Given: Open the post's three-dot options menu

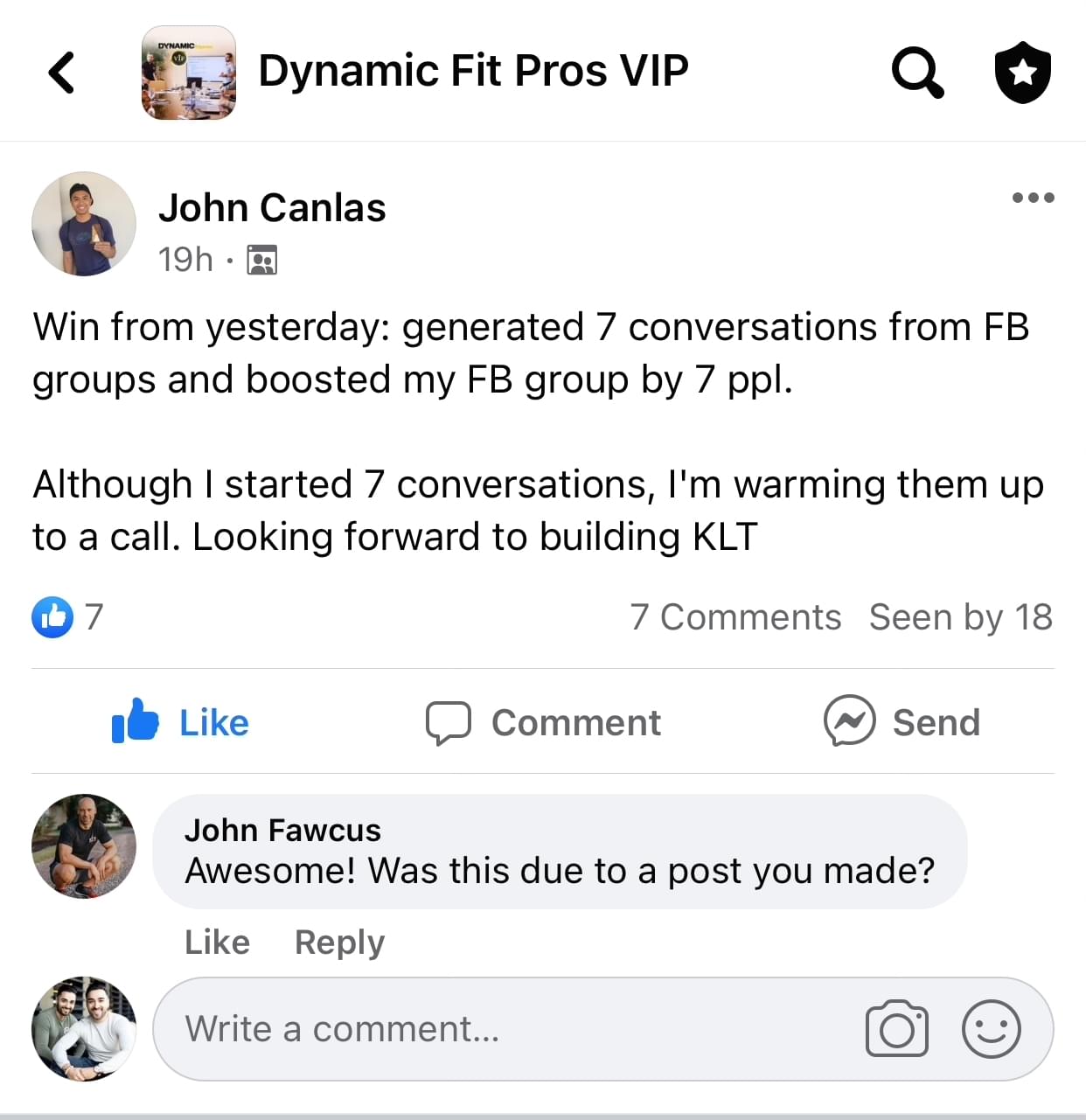Looking at the screenshot, I should tap(1033, 198).
